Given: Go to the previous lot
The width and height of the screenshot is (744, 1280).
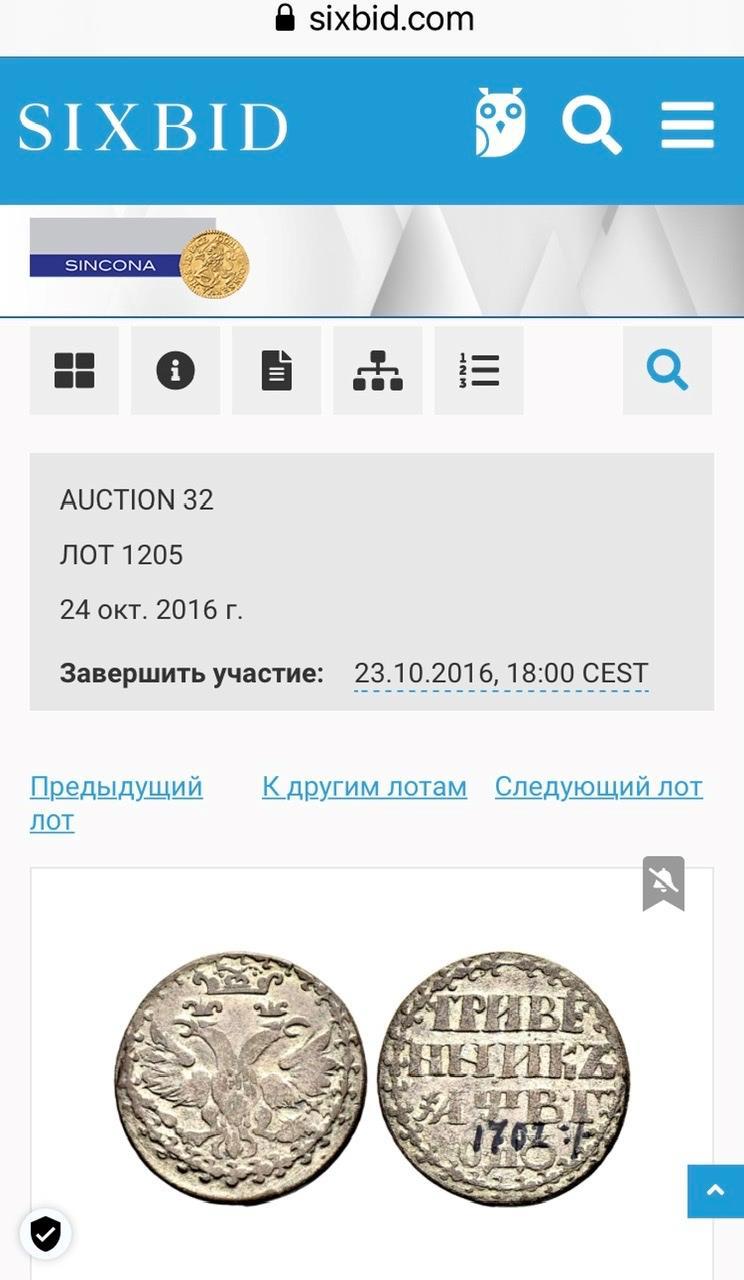Looking at the screenshot, I should click(x=116, y=803).
